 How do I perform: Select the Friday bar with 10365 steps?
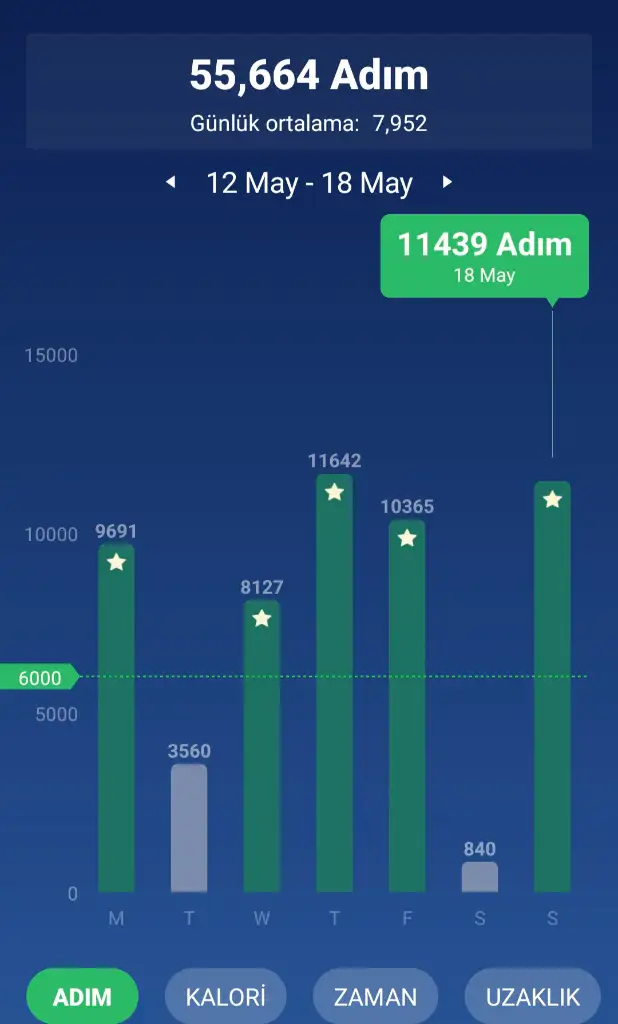(x=407, y=706)
